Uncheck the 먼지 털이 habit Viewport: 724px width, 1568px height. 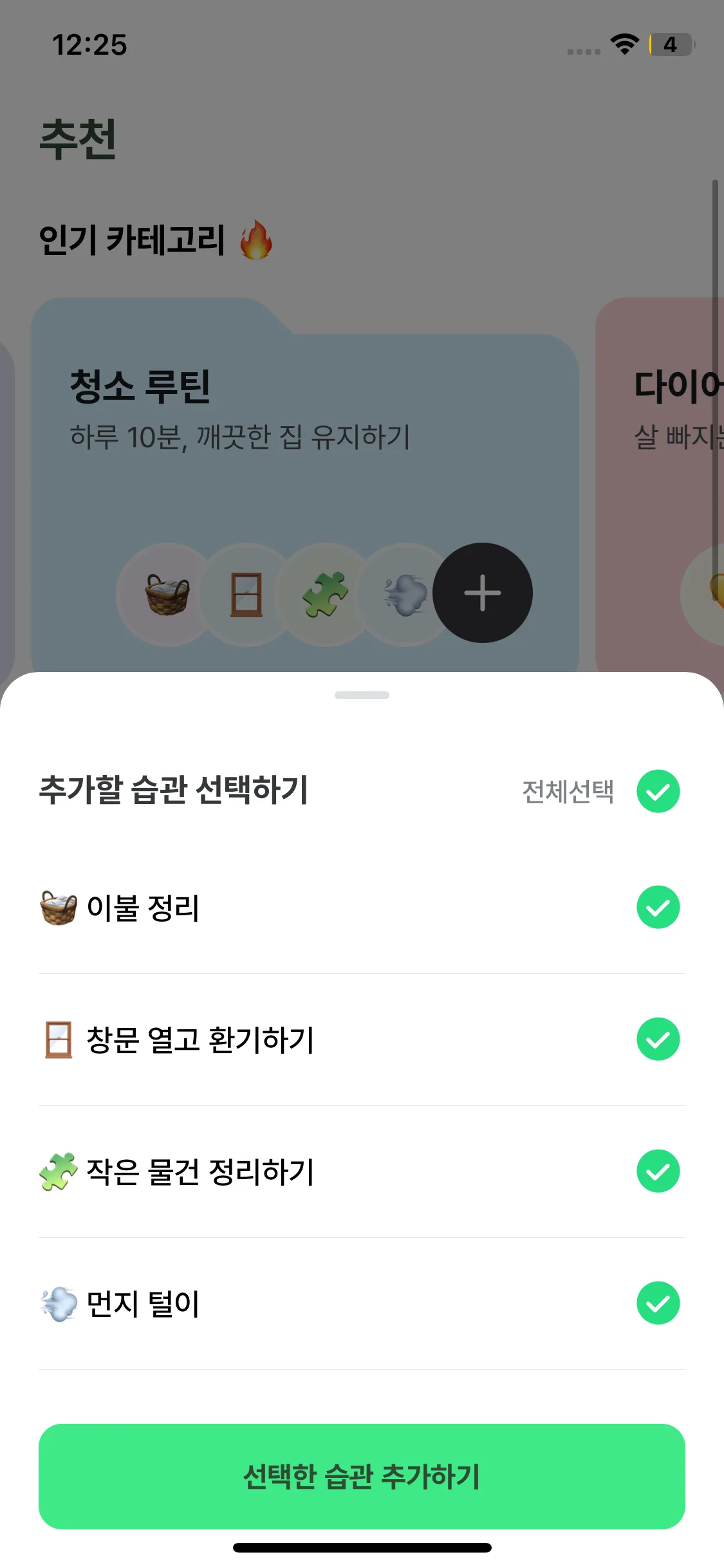click(x=658, y=1303)
